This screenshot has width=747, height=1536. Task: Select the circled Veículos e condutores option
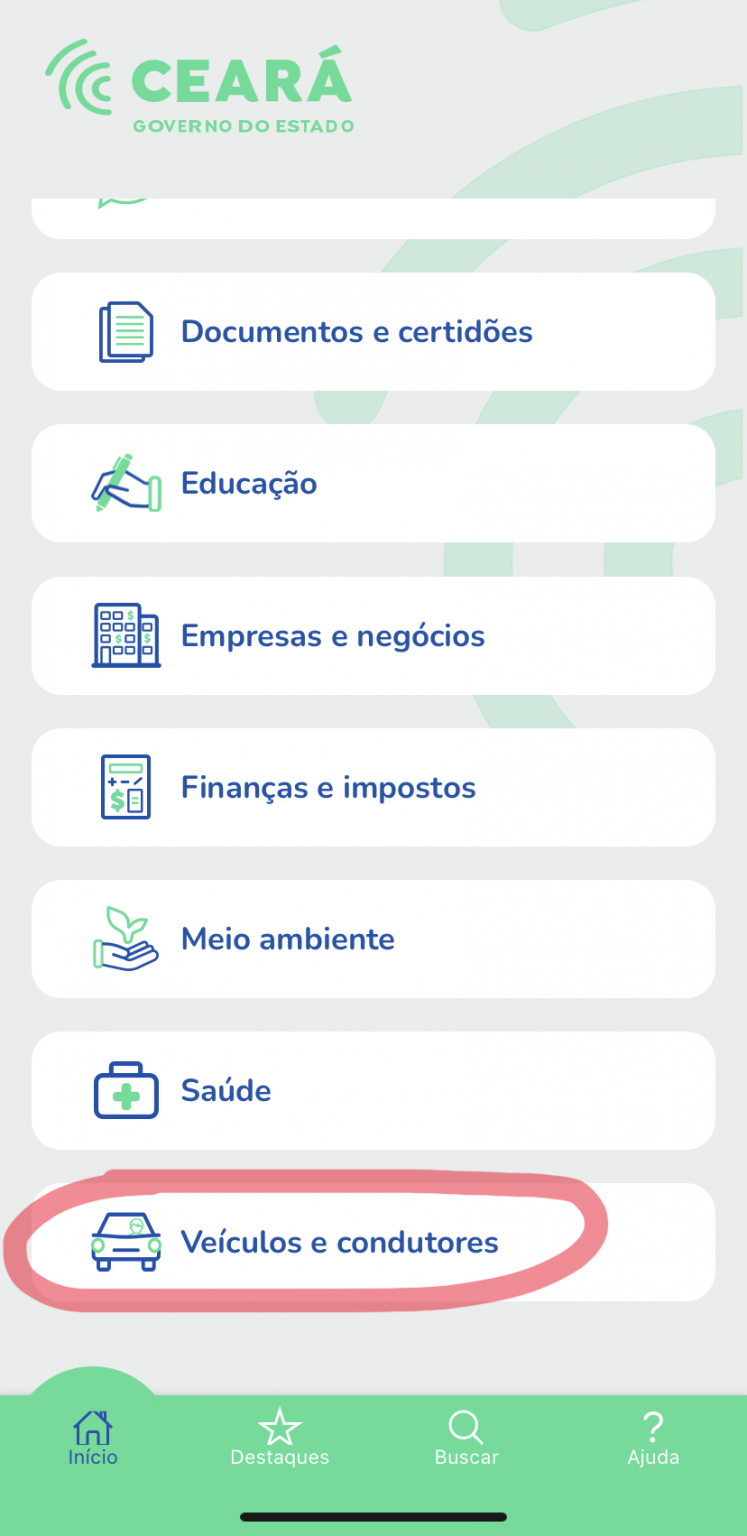pyautogui.click(x=373, y=1243)
